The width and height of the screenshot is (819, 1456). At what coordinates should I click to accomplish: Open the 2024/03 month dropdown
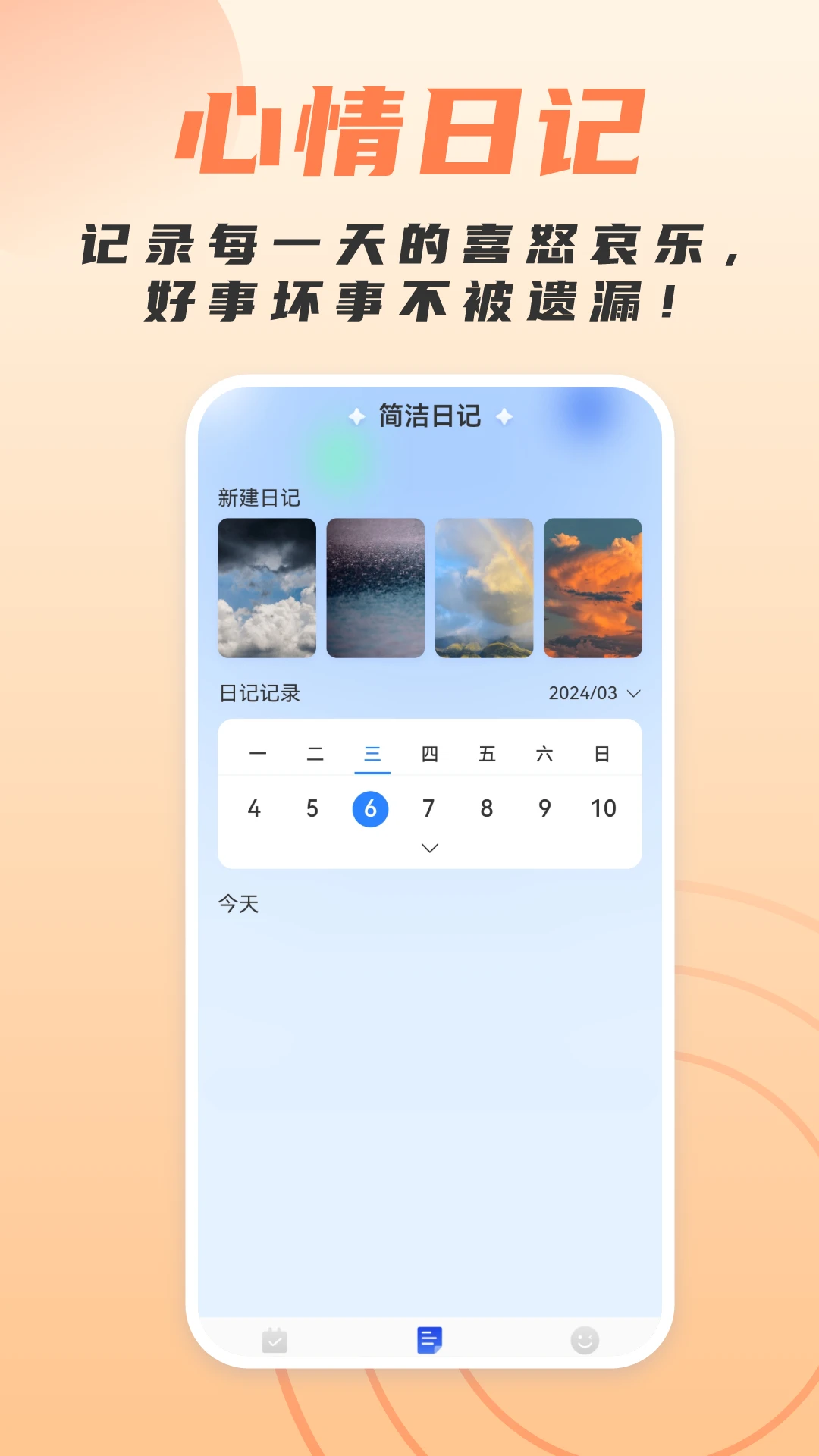(584, 692)
